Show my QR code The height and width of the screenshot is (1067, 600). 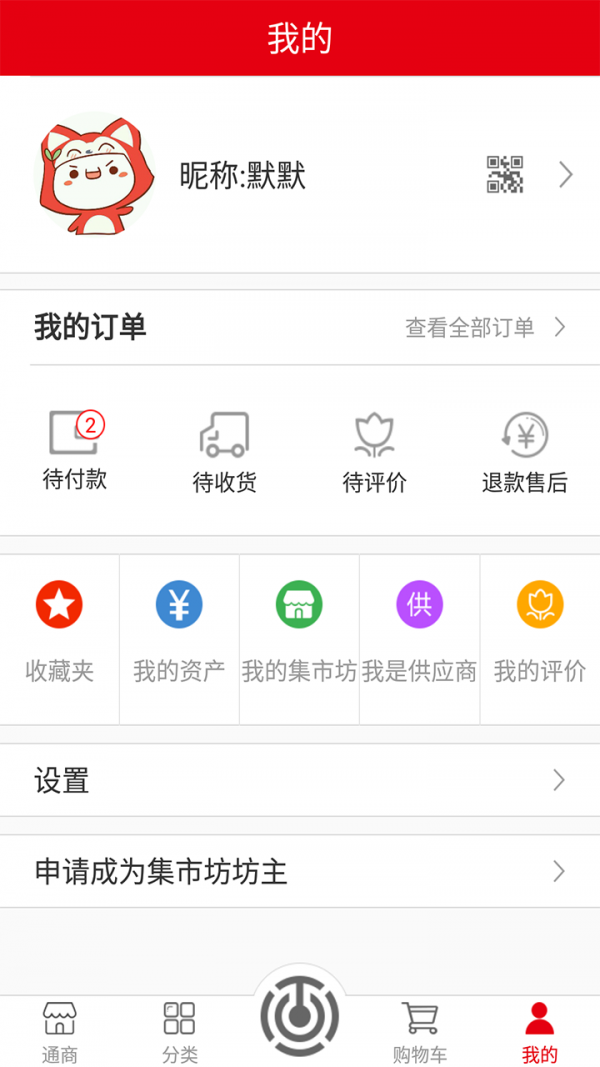tap(505, 175)
